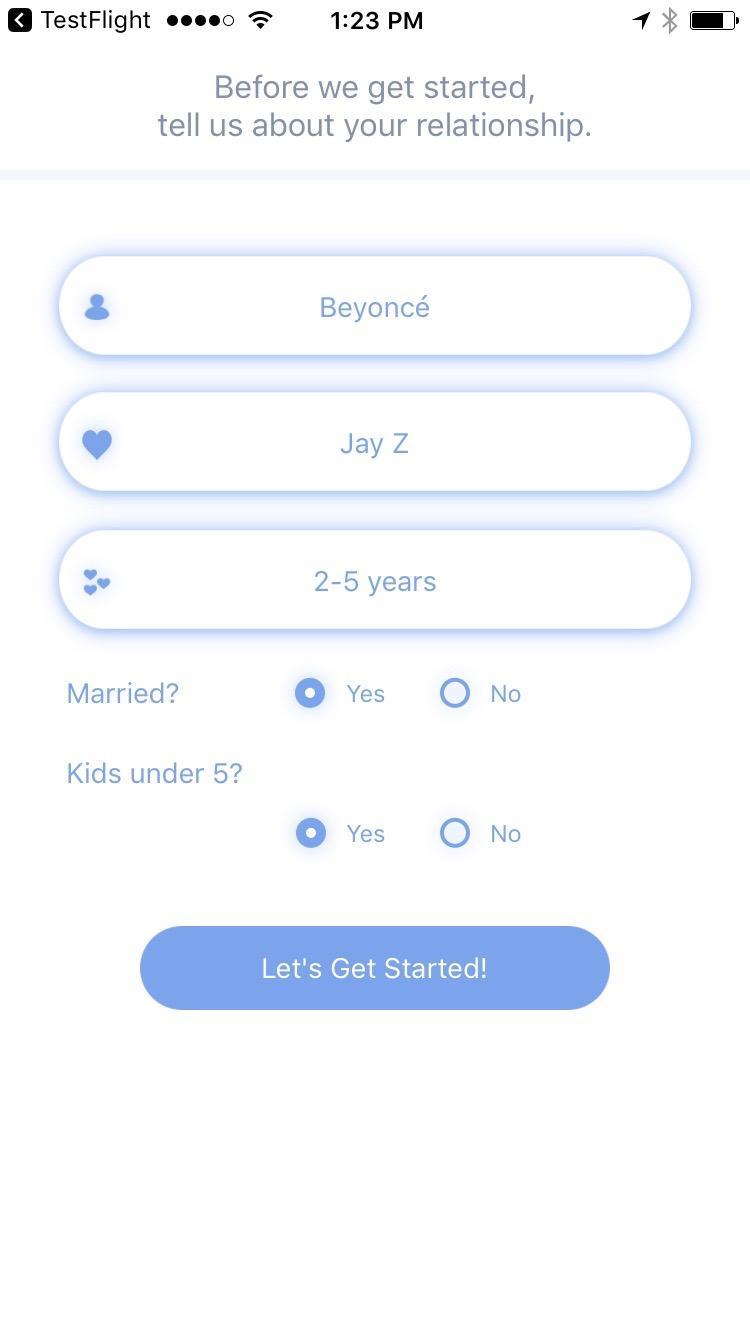Select Yes for Married

(310, 693)
